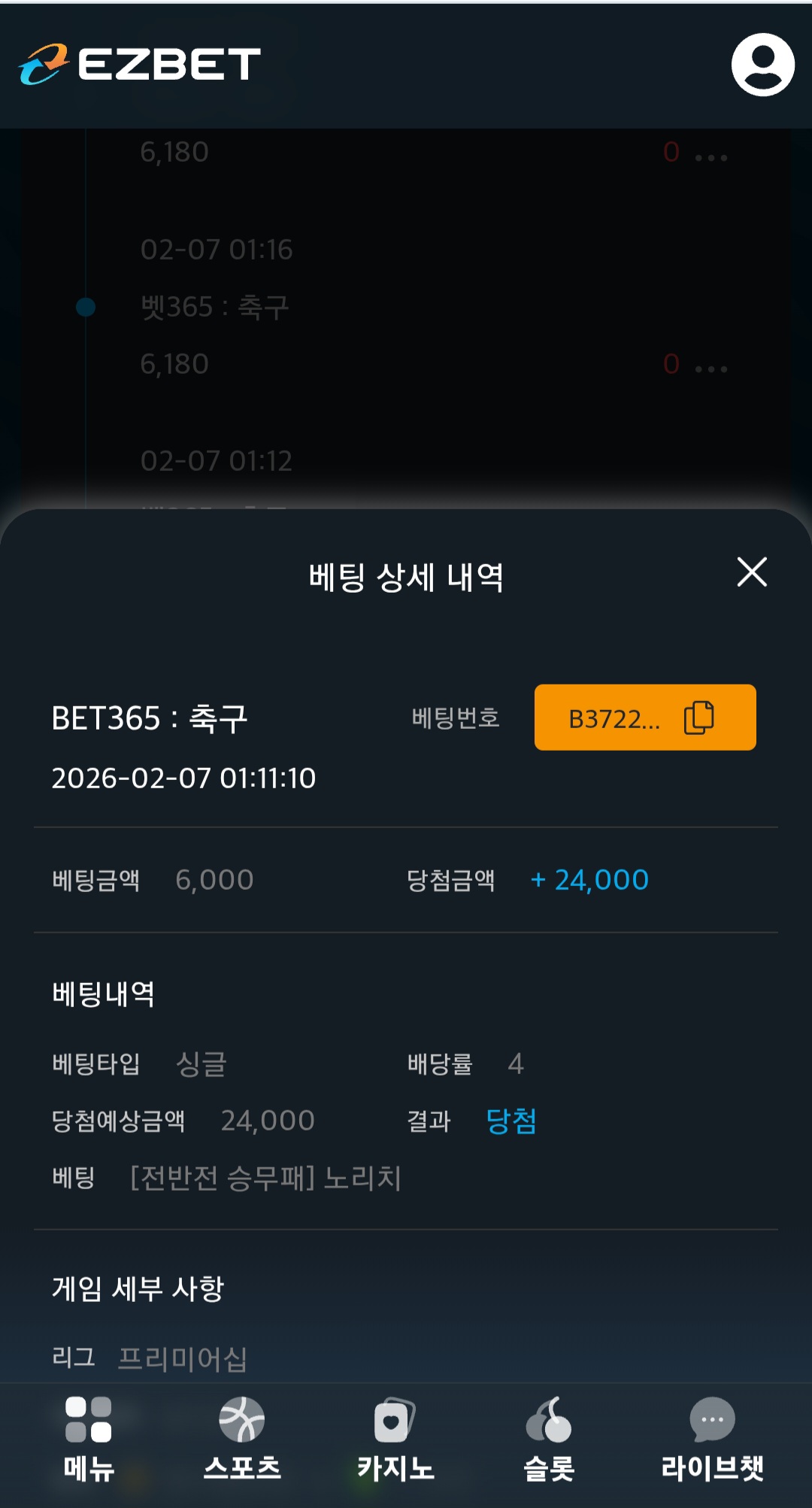Open the 메뉴 tab

pyautogui.click(x=89, y=1440)
